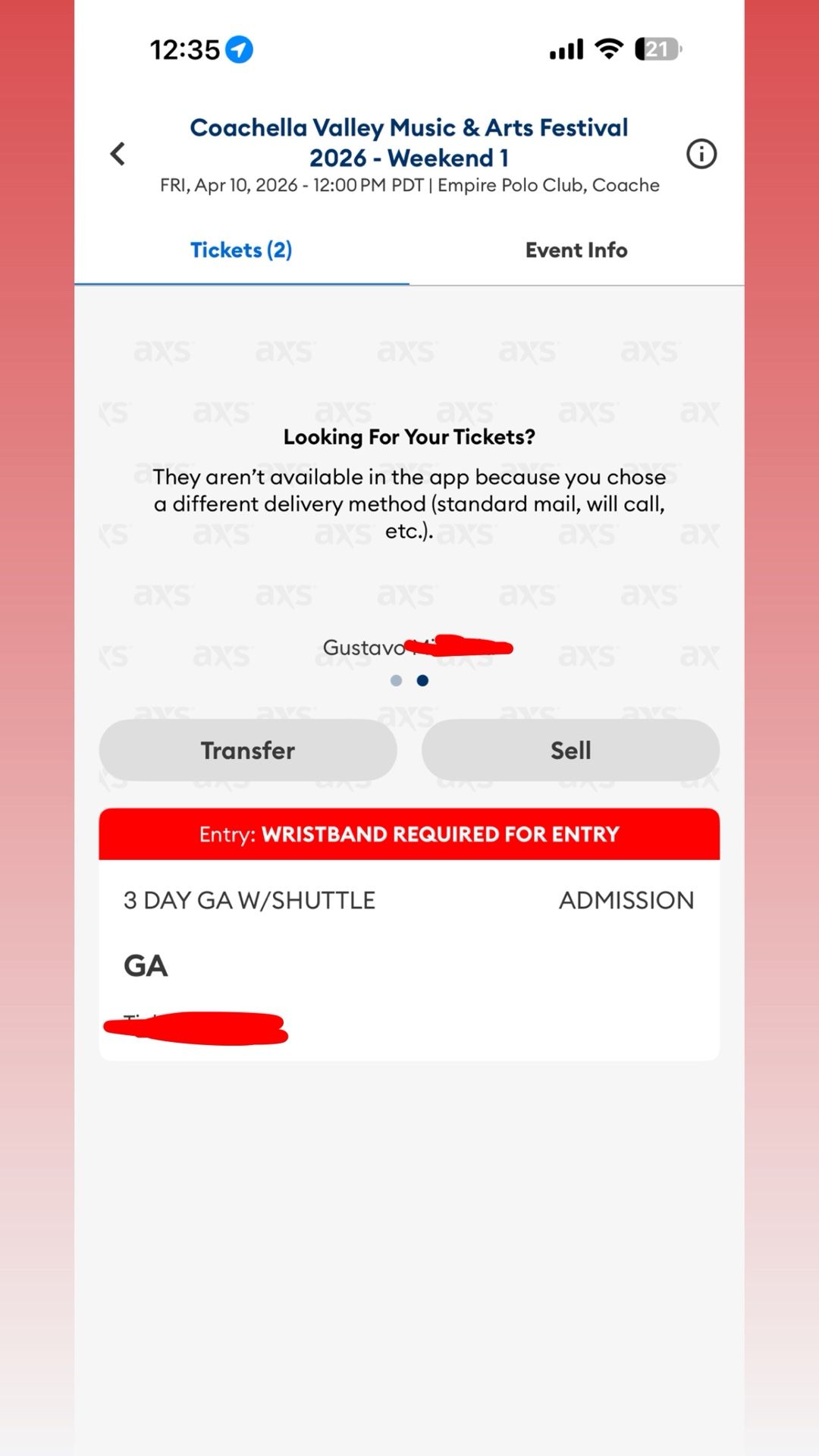Select the Tickets (2) tab

point(241,250)
